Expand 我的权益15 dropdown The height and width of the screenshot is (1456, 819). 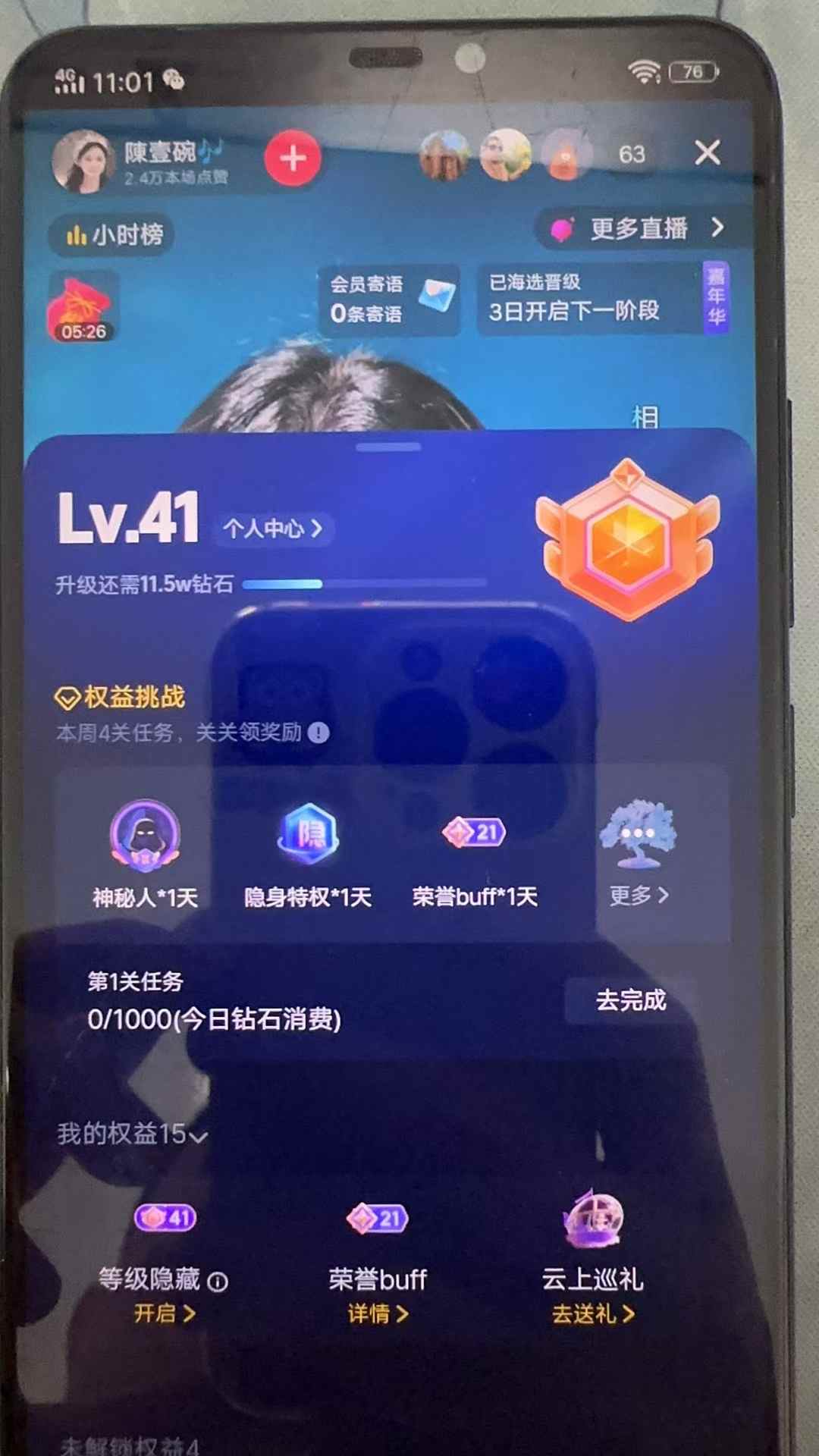pos(132,1134)
